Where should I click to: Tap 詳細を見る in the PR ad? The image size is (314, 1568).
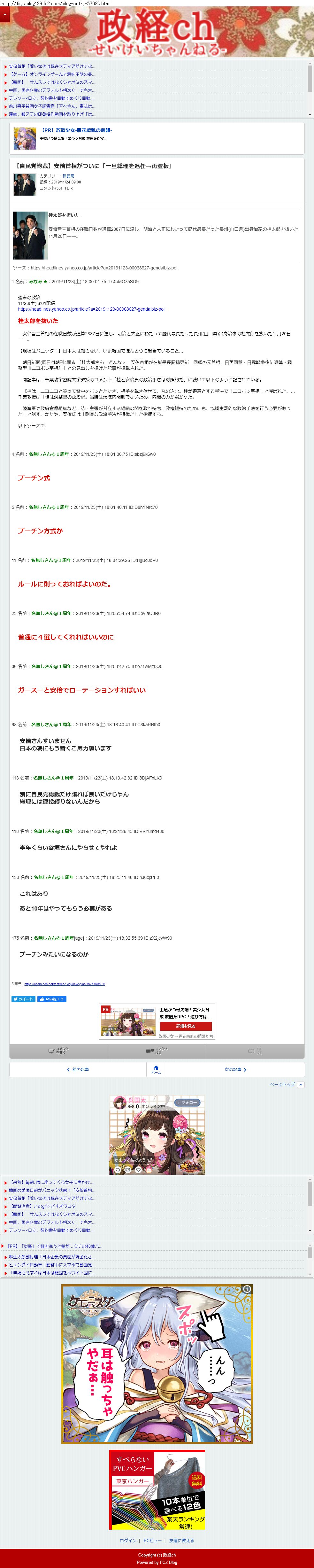click(x=185, y=1026)
